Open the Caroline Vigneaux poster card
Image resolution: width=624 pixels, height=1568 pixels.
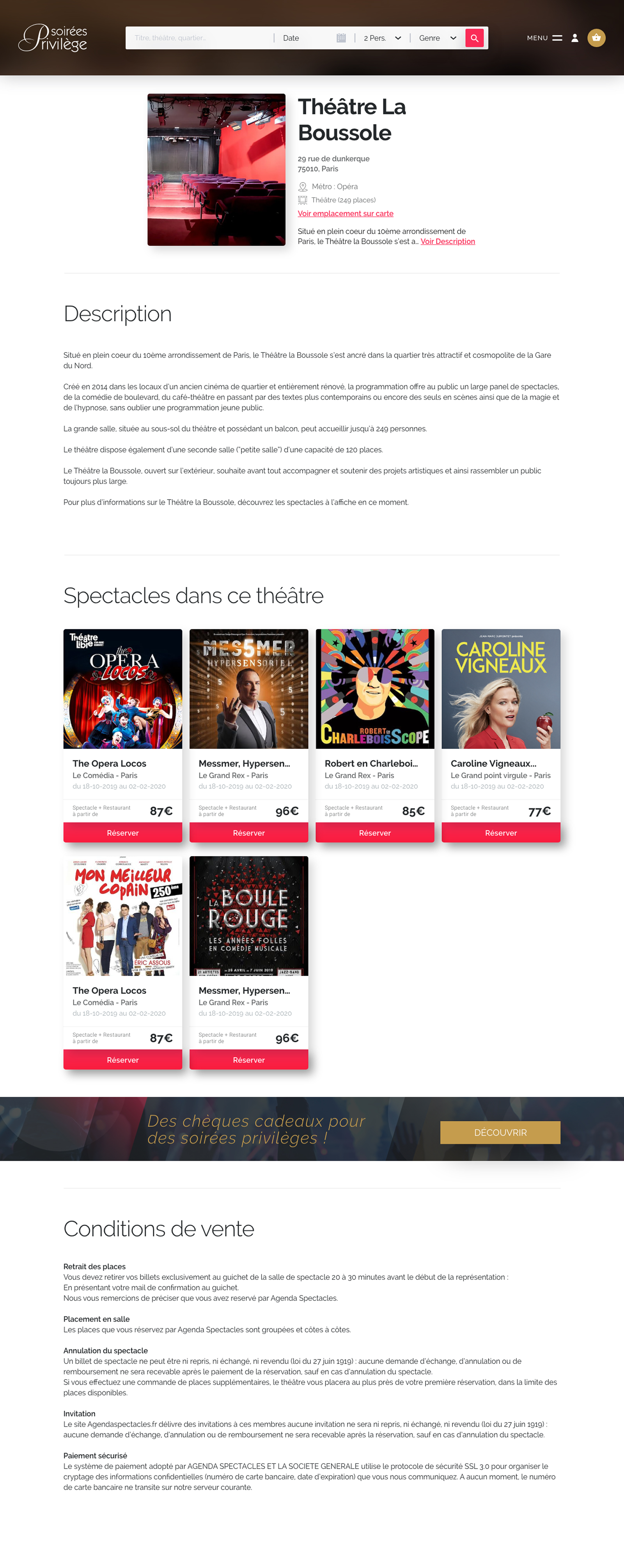[500, 688]
